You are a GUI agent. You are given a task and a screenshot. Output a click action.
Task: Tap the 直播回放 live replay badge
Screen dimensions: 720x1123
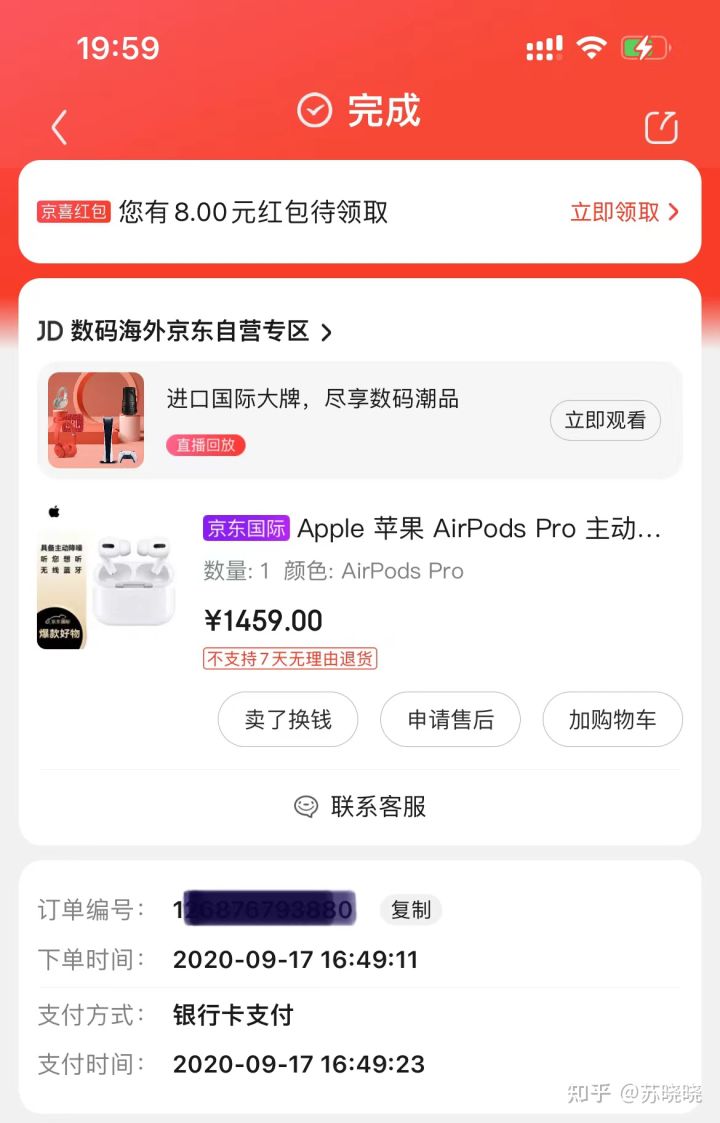pyautogui.click(x=204, y=445)
